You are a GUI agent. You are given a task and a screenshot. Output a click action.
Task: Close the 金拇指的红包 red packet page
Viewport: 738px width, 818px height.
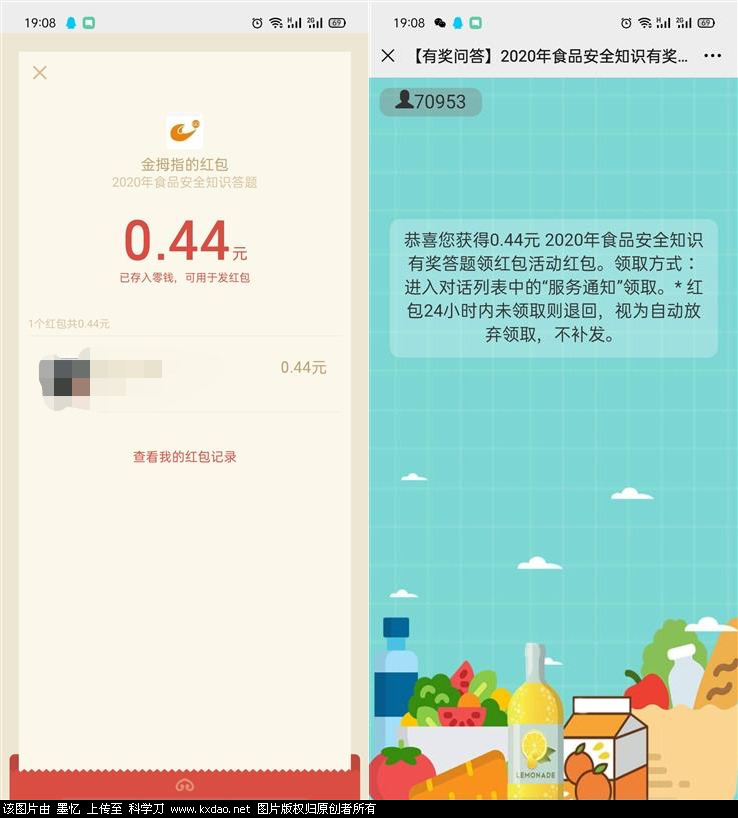tap(39, 72)
